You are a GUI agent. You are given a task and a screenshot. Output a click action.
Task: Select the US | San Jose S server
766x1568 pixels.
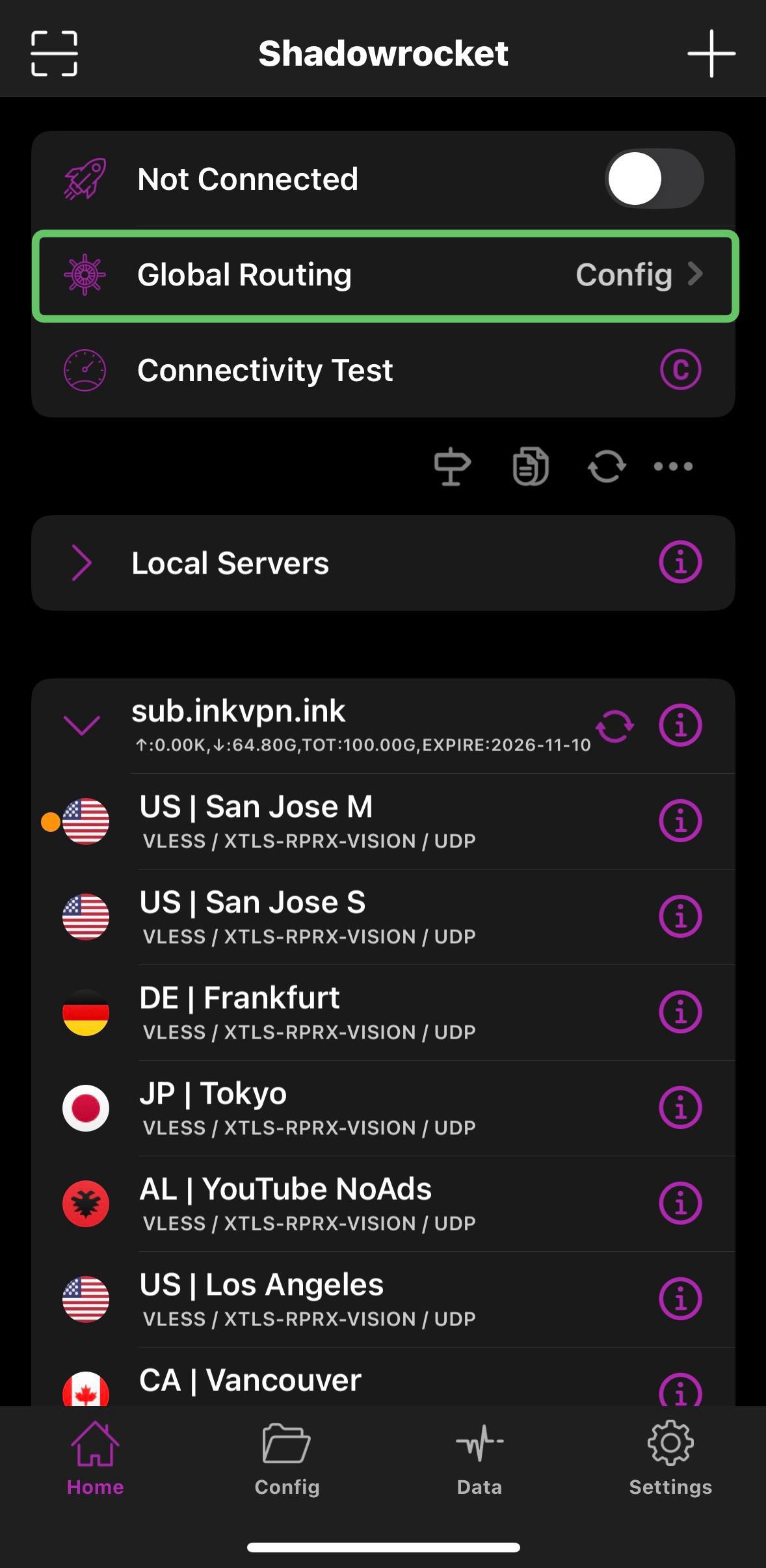[x=383, y=917]
